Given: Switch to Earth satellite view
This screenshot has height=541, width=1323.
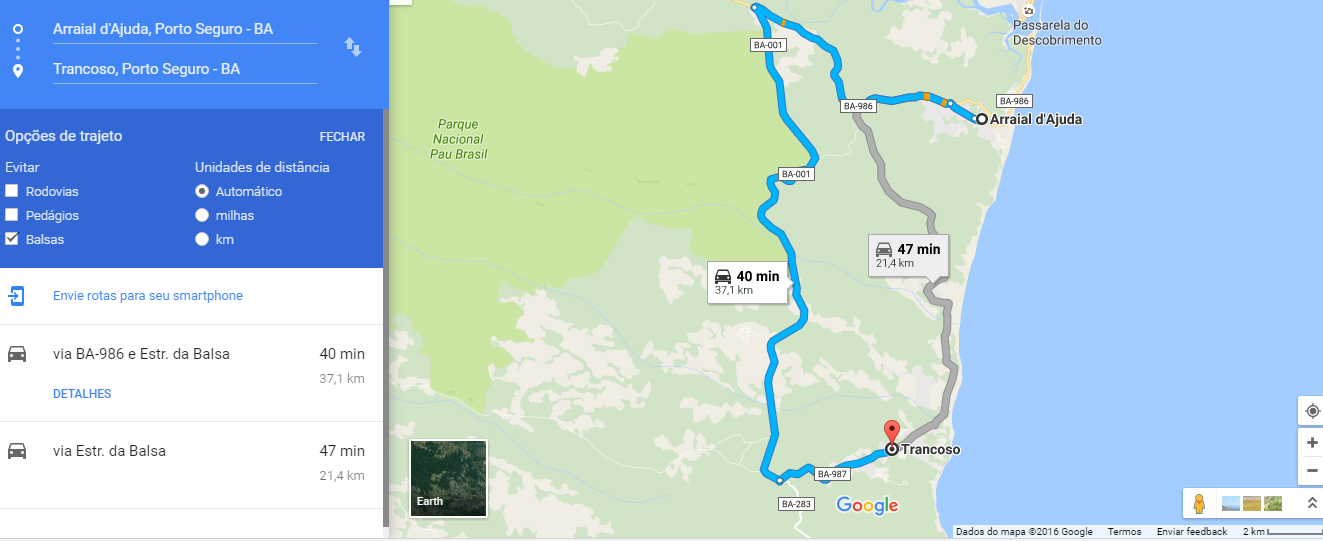Looking at the screenshot, I should point(448,478).
